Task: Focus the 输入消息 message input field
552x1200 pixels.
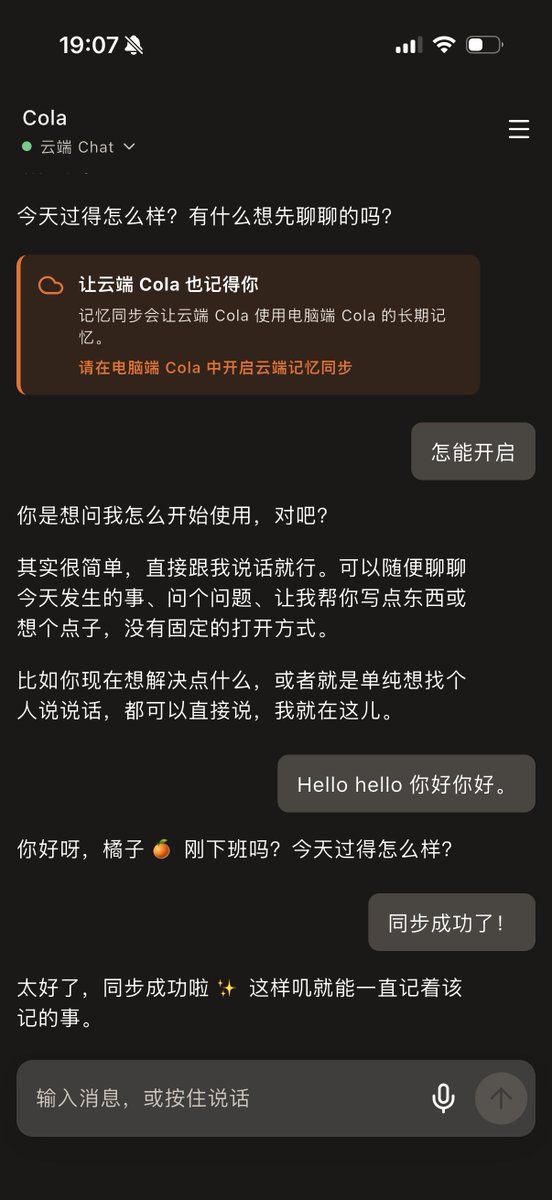Action: click(x=220, y=1098)
